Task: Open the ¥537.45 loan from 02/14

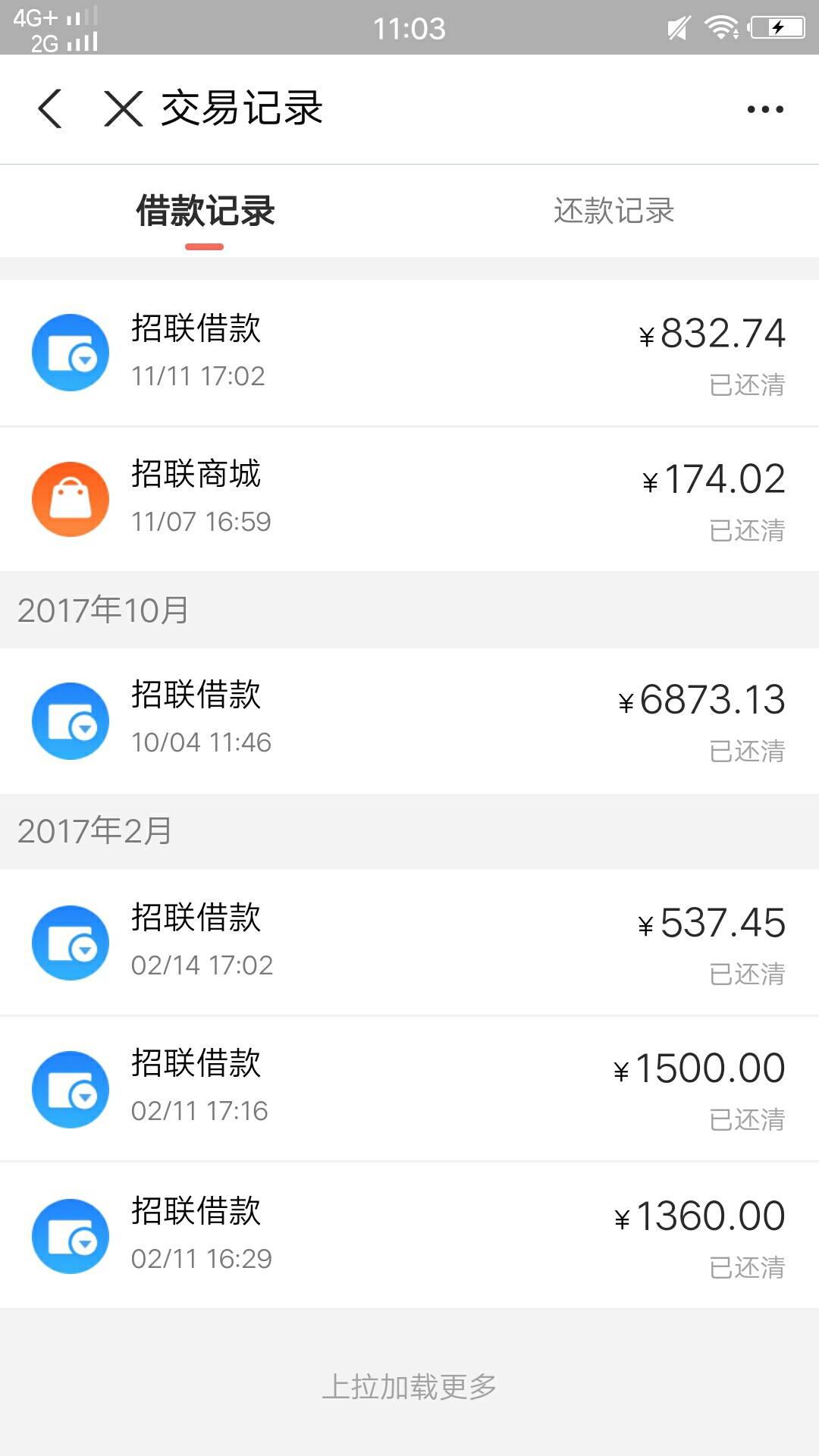Action: (409, 943)
